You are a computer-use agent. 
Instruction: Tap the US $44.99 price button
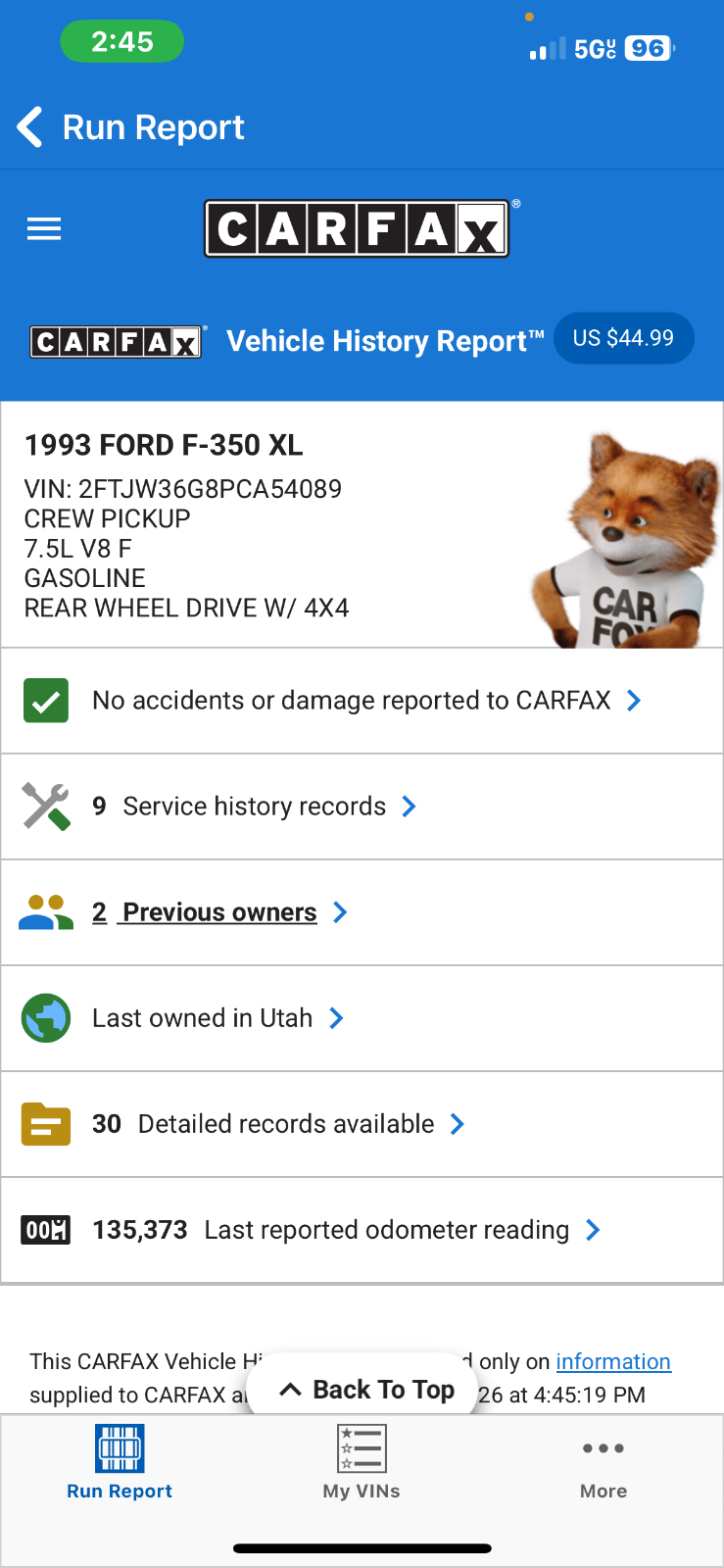(623, 338)
